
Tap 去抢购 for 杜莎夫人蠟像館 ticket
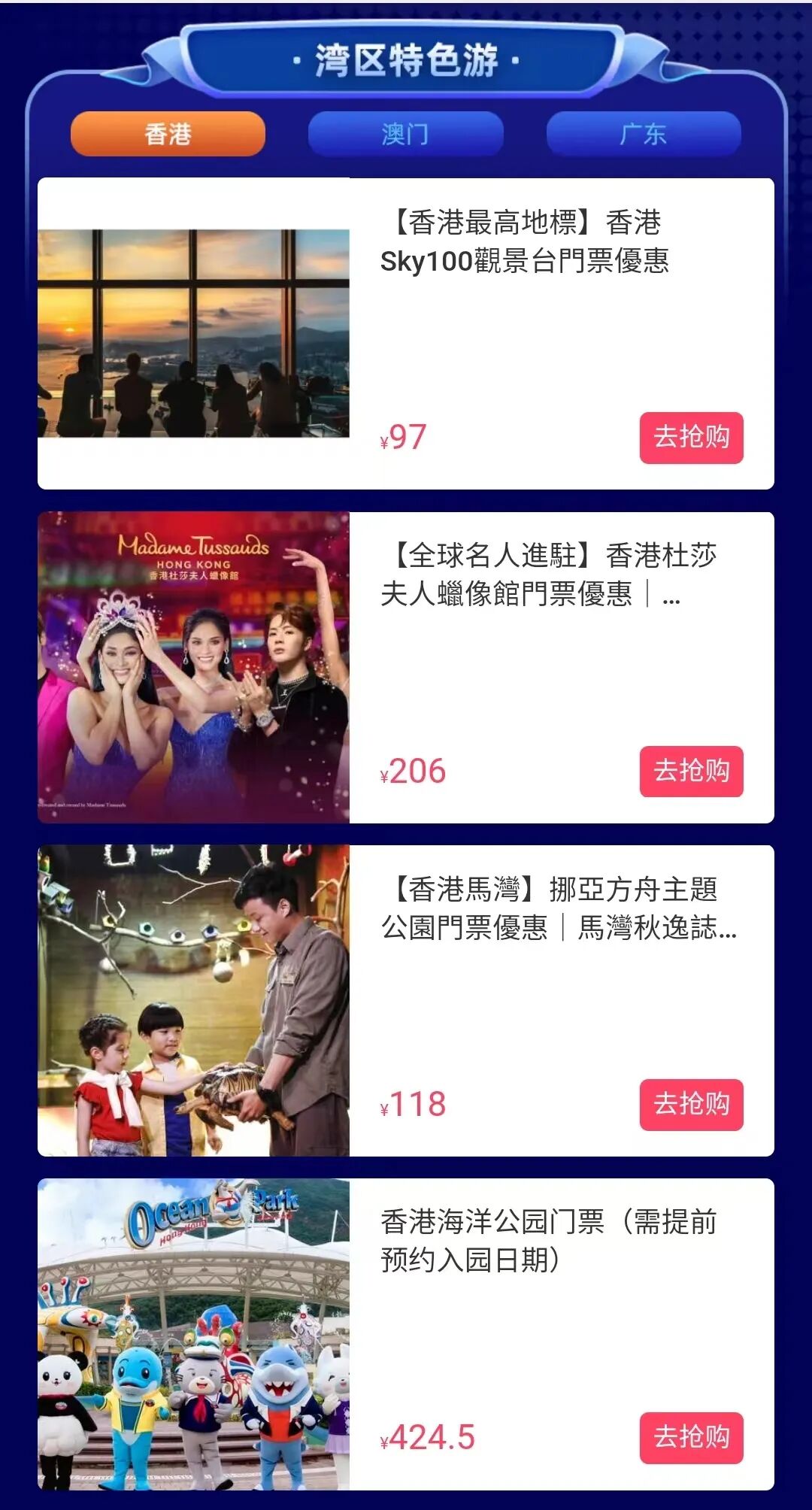point(691,772)
